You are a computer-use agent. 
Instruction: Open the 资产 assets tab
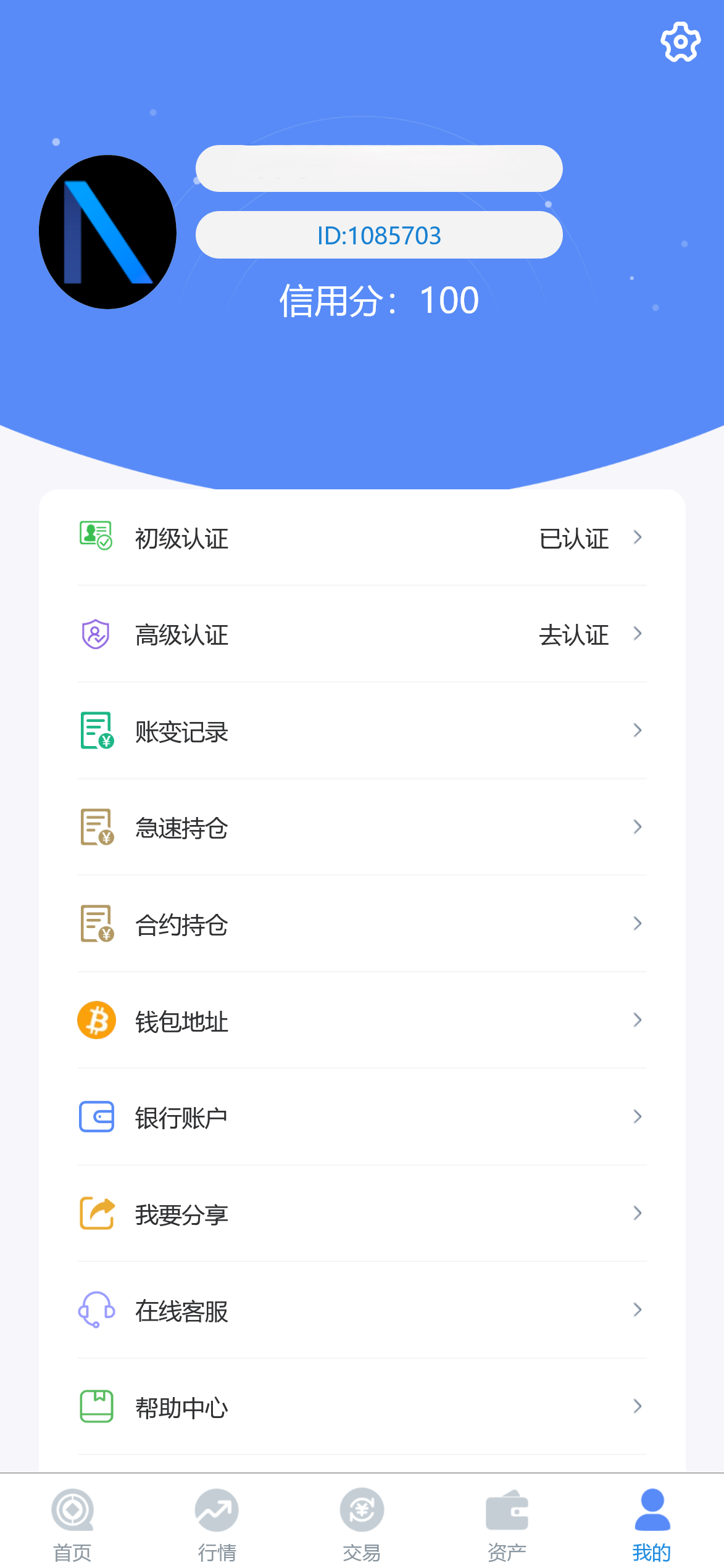[x=507, y=1524]
